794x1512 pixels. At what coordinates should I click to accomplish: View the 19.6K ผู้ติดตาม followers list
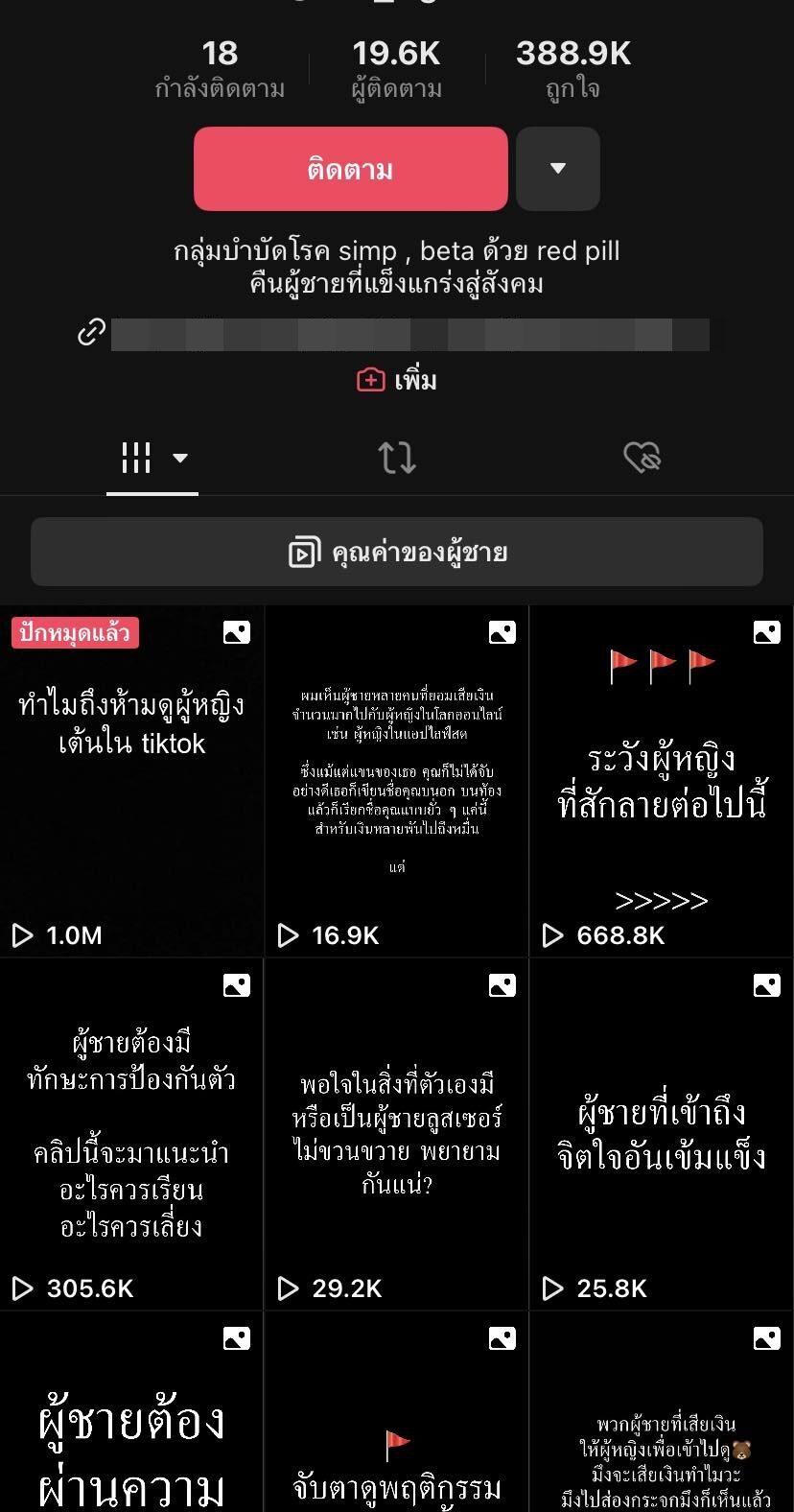pyautogui.click(x=397, y=69)
